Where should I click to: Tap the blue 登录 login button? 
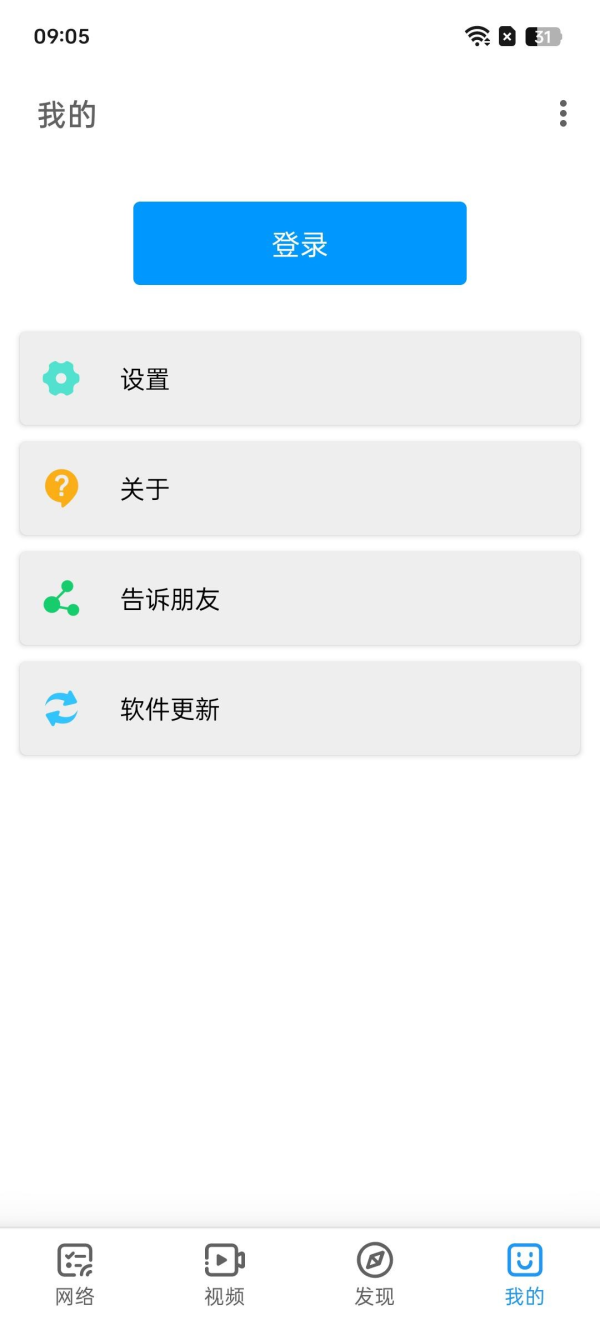click(x=300, y=243)
